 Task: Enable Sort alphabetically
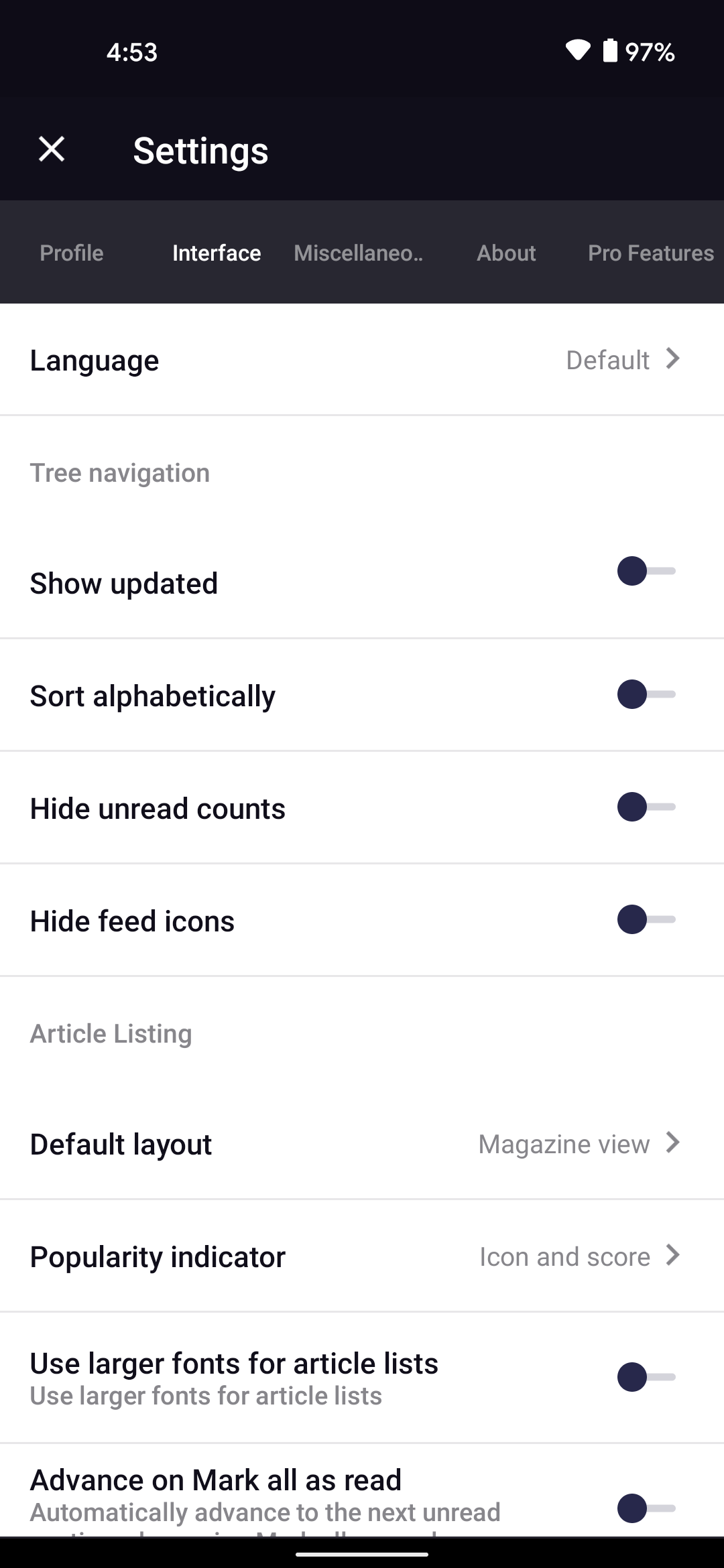(x=645, y=694)
